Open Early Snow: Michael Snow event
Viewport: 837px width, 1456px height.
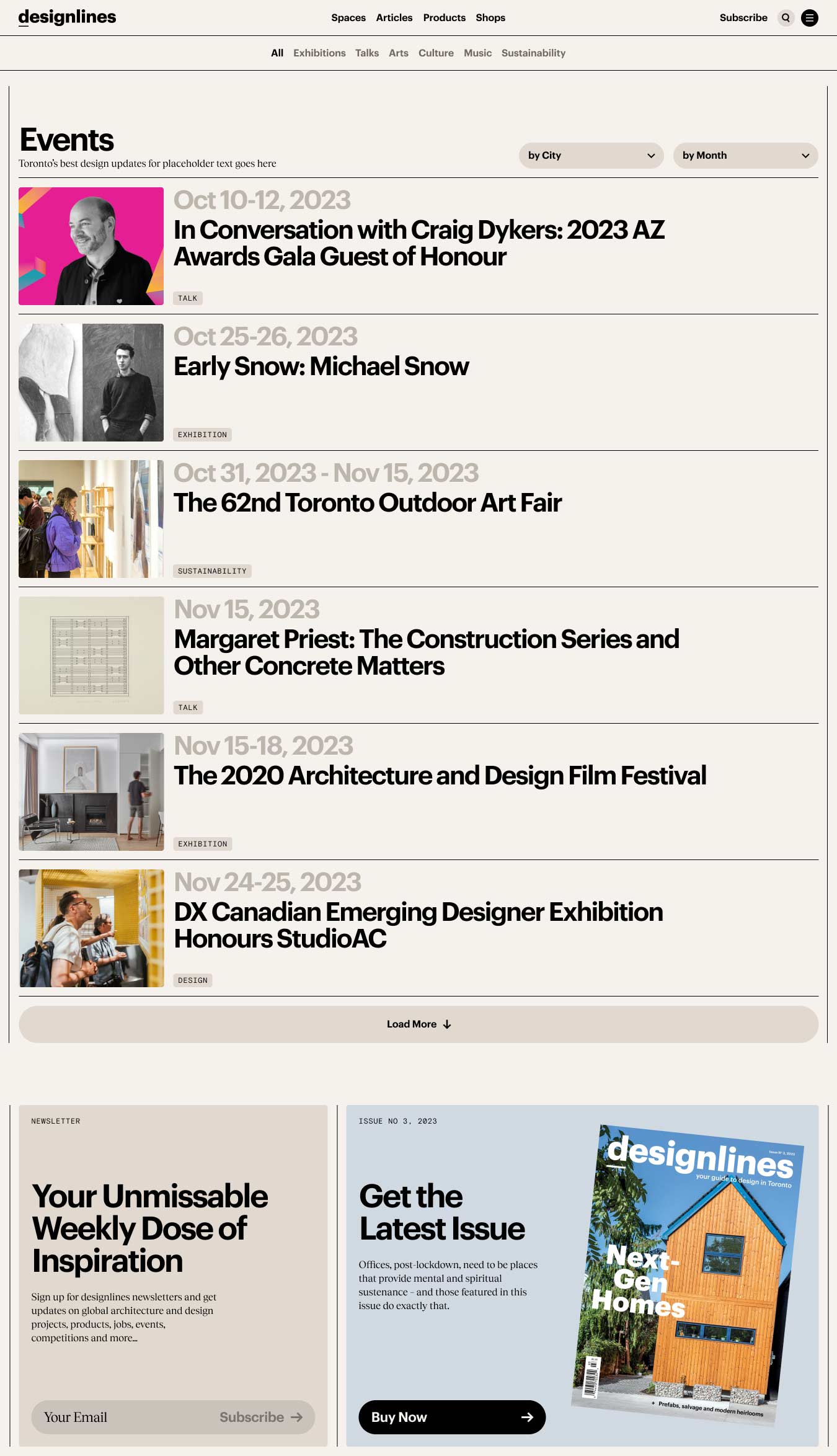321,366
